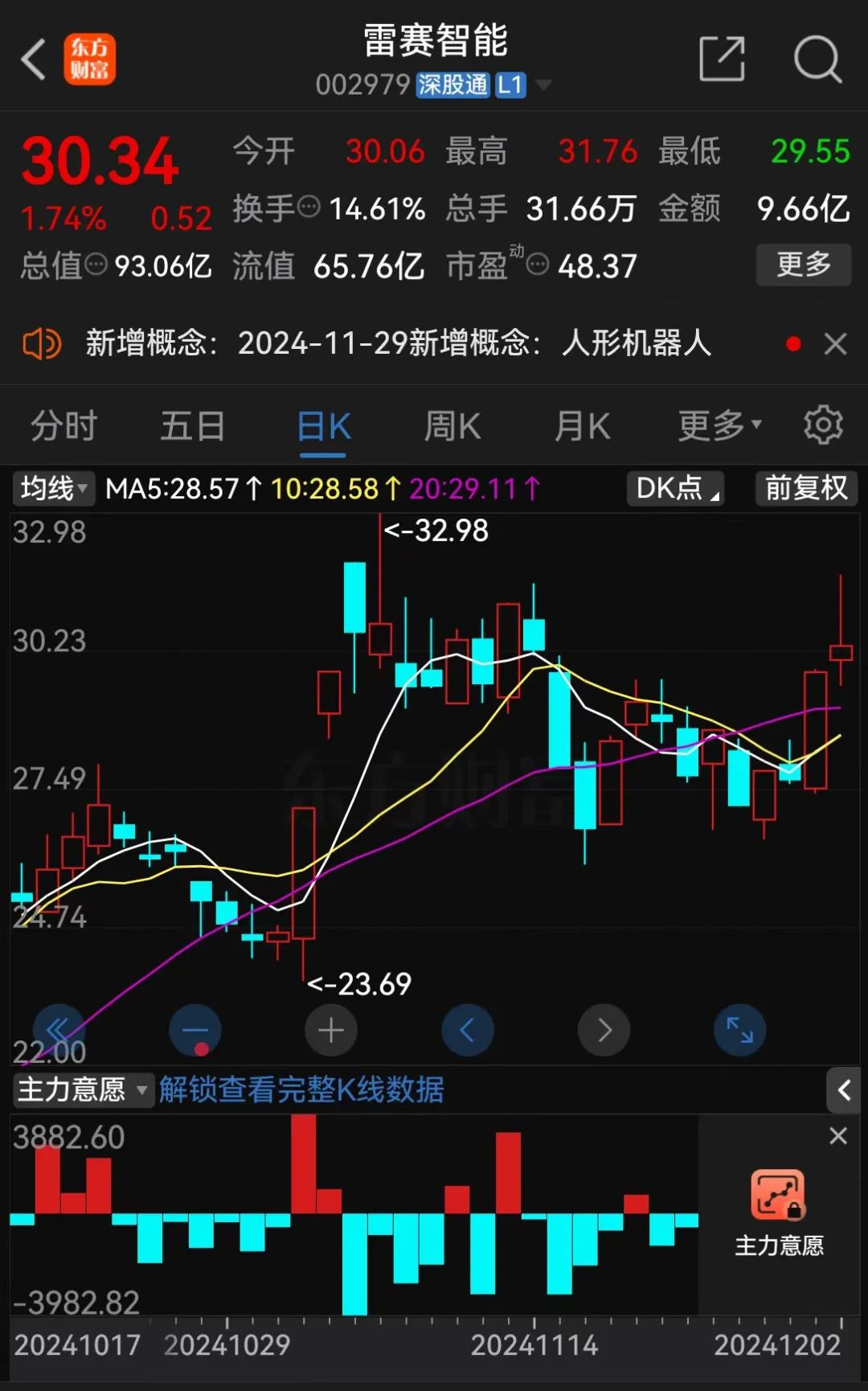Open the 主力意愿 sub-indicator dropdown
Image resolution: width=868 pixels, height=1391 pixels.
click(x=82, y=1090)
